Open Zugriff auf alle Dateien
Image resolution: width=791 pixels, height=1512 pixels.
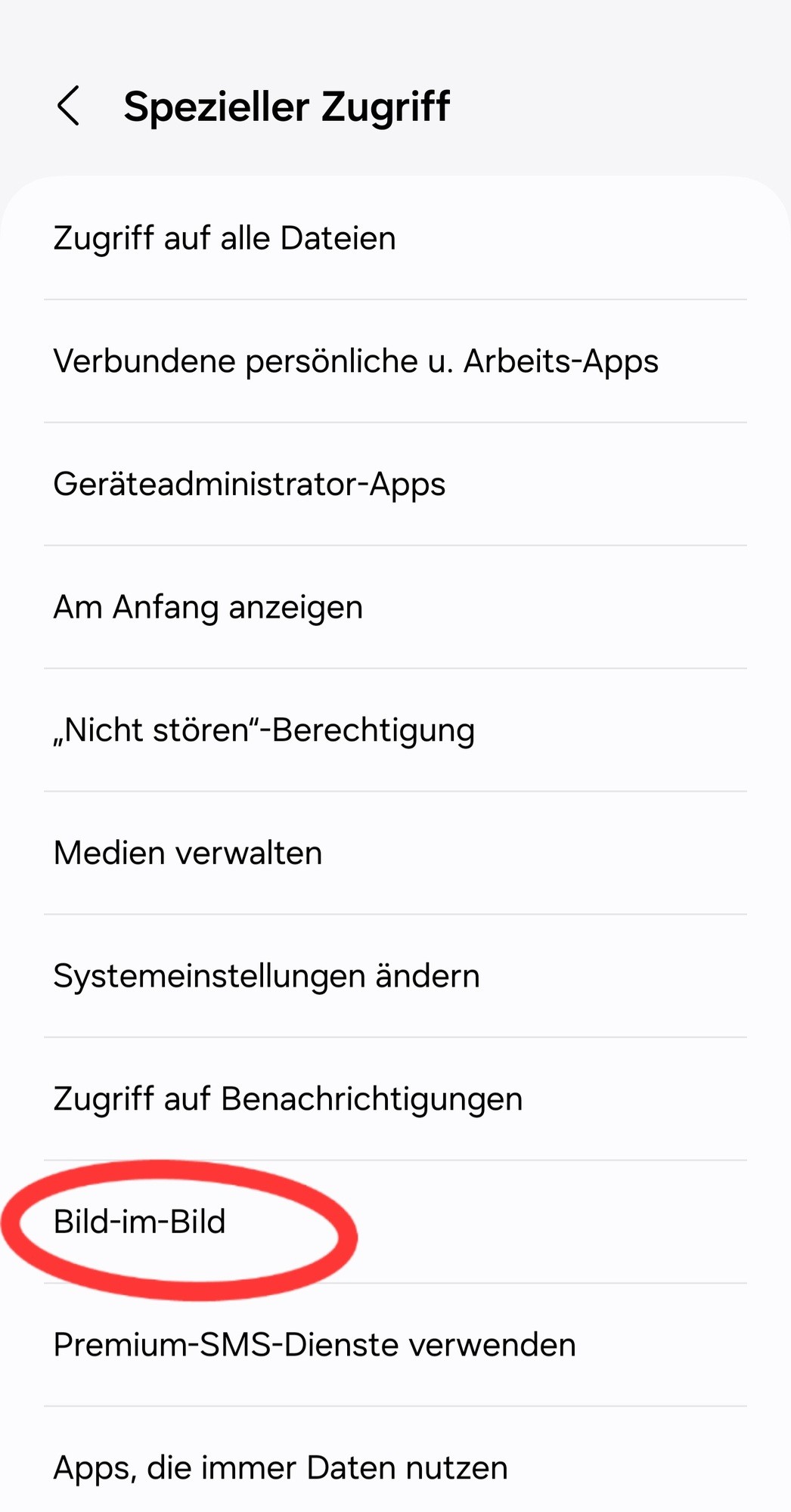click(225, 239)
